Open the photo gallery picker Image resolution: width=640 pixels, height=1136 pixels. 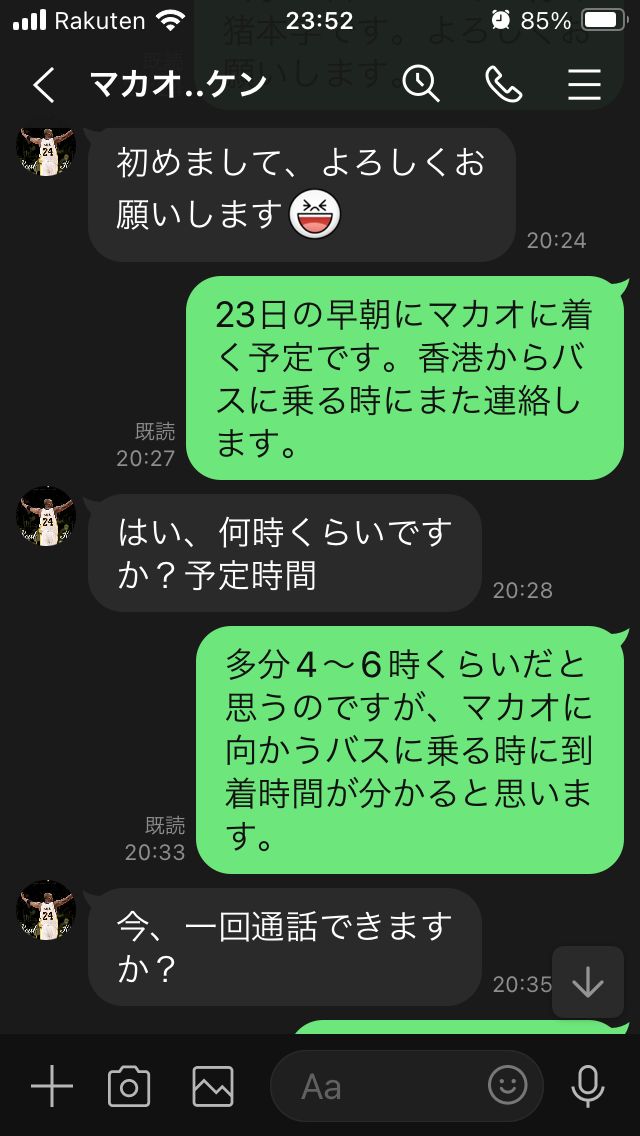tap(213, 1086)
